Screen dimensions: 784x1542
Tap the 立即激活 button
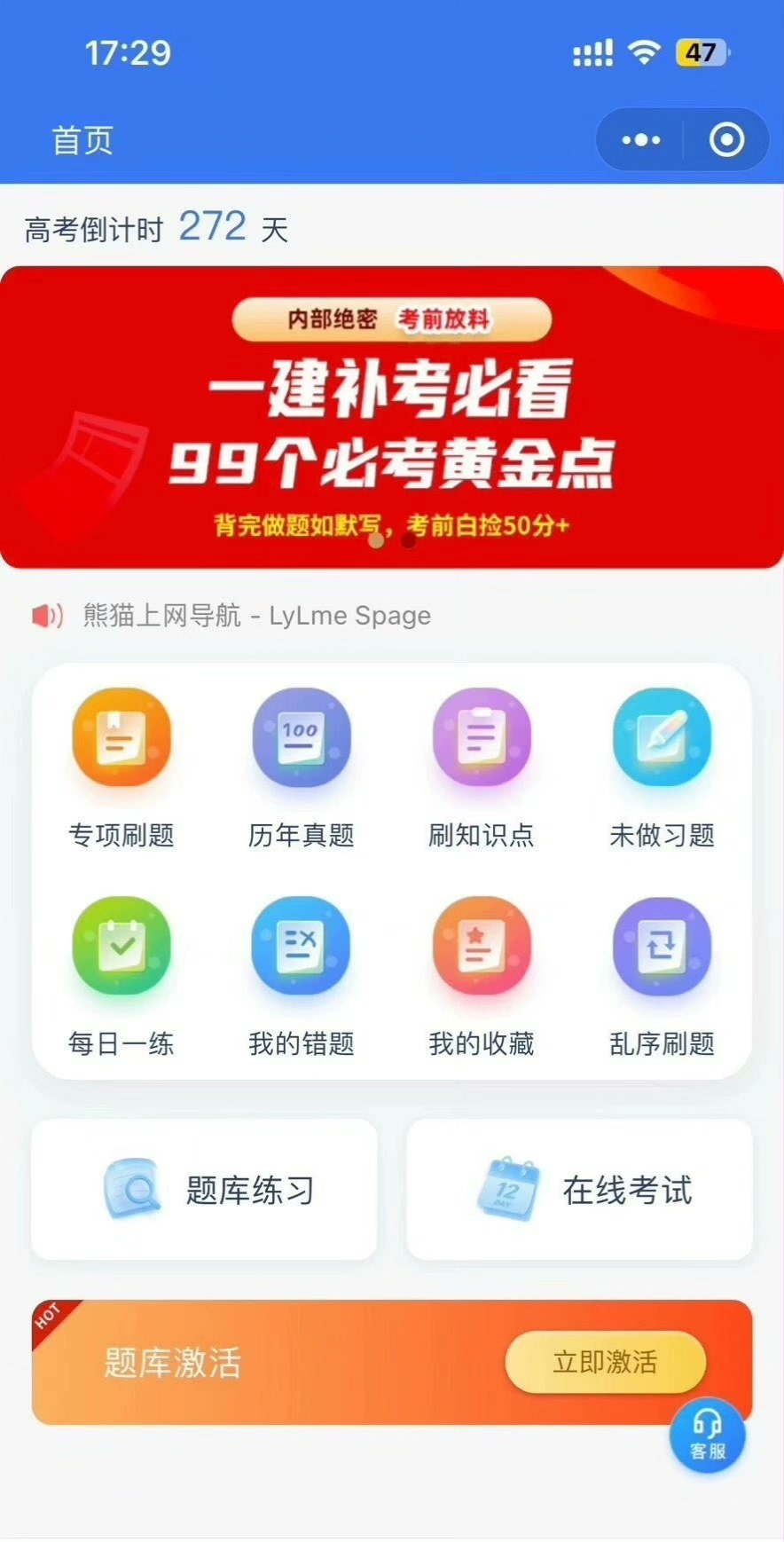605,1362
